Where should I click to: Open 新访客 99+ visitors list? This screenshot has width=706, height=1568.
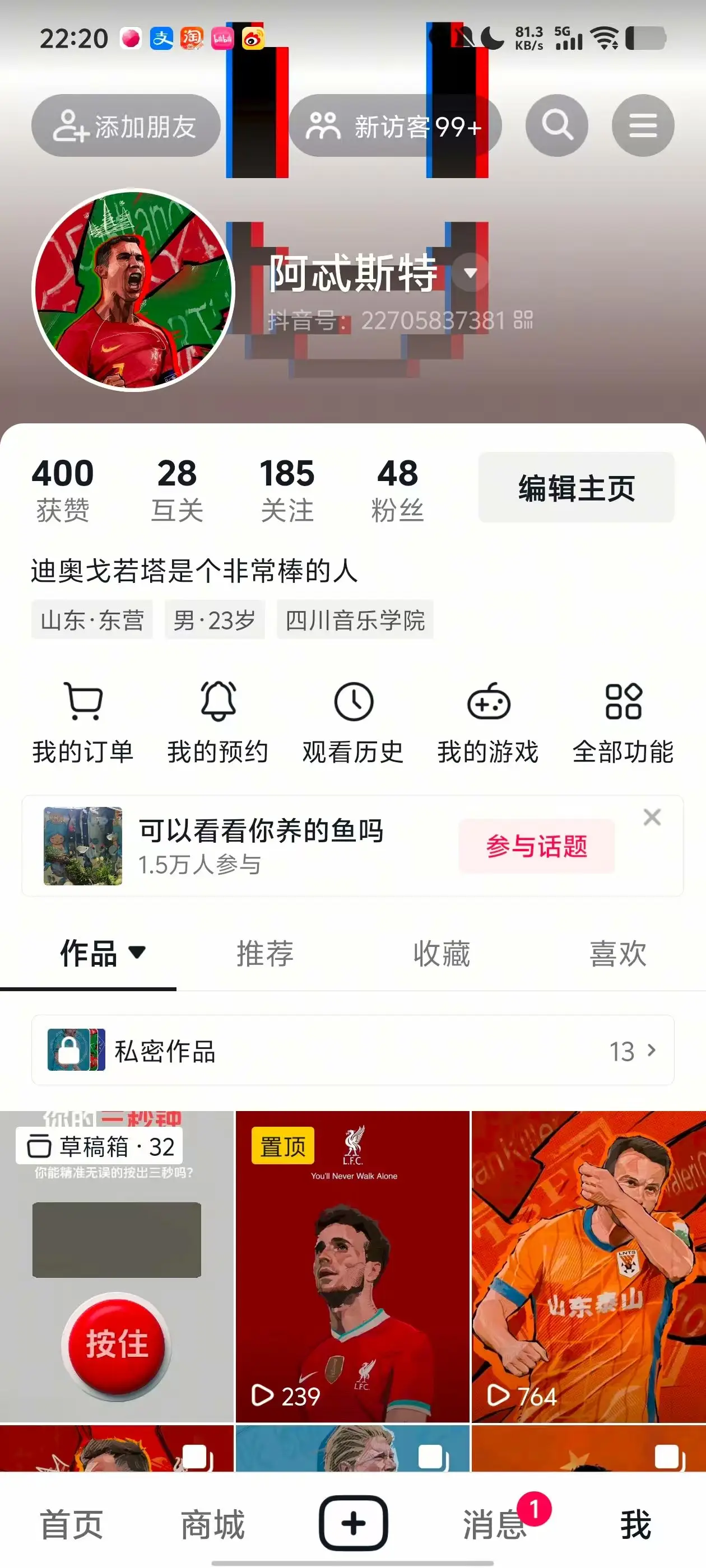394,126
